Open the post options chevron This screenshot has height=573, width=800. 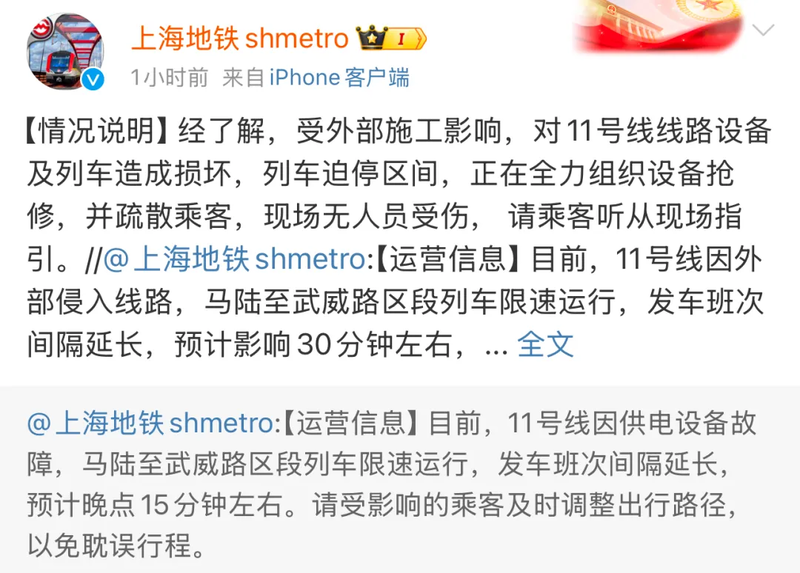763,30
